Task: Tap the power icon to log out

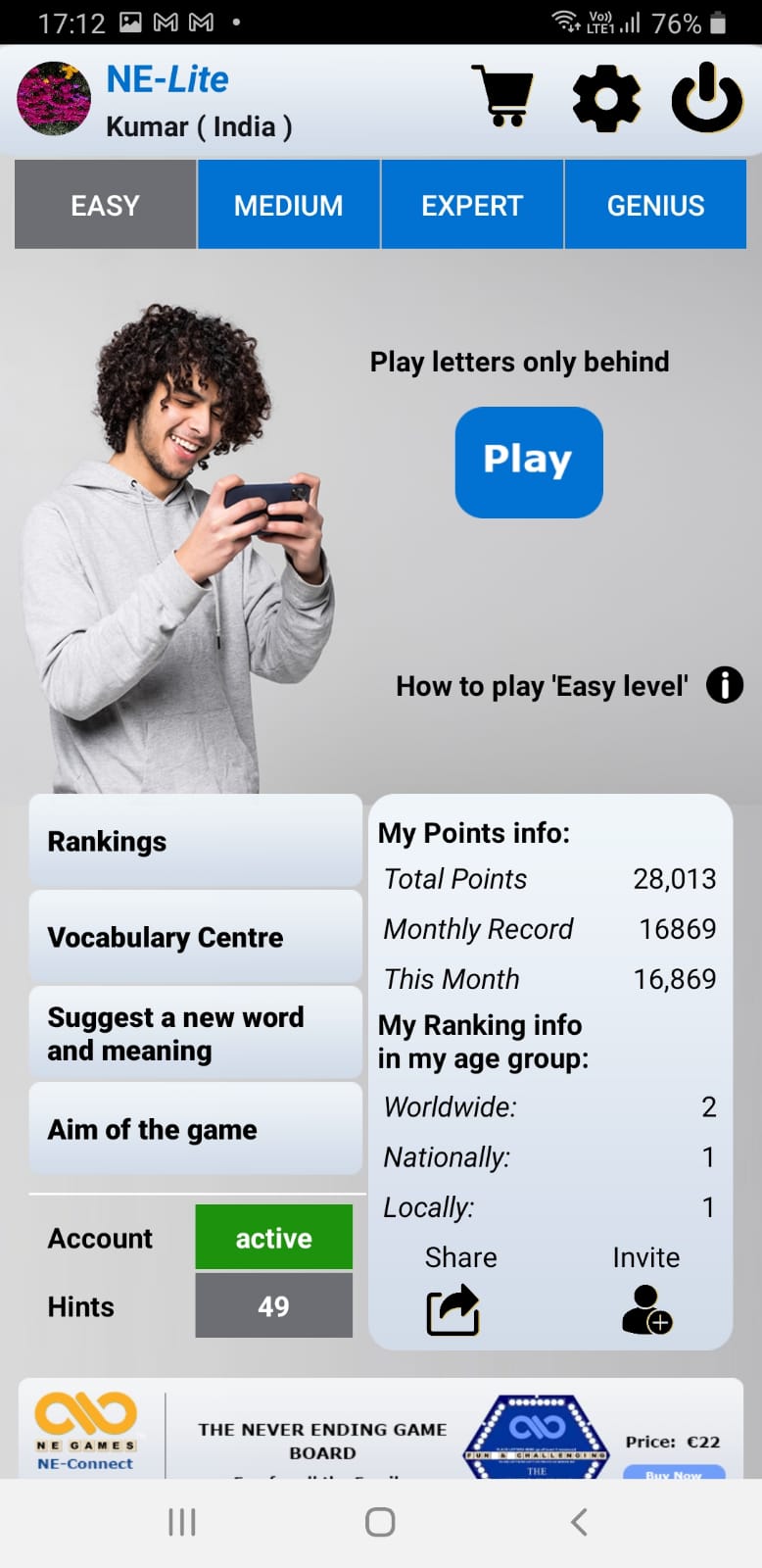Action: click(706, 98)
